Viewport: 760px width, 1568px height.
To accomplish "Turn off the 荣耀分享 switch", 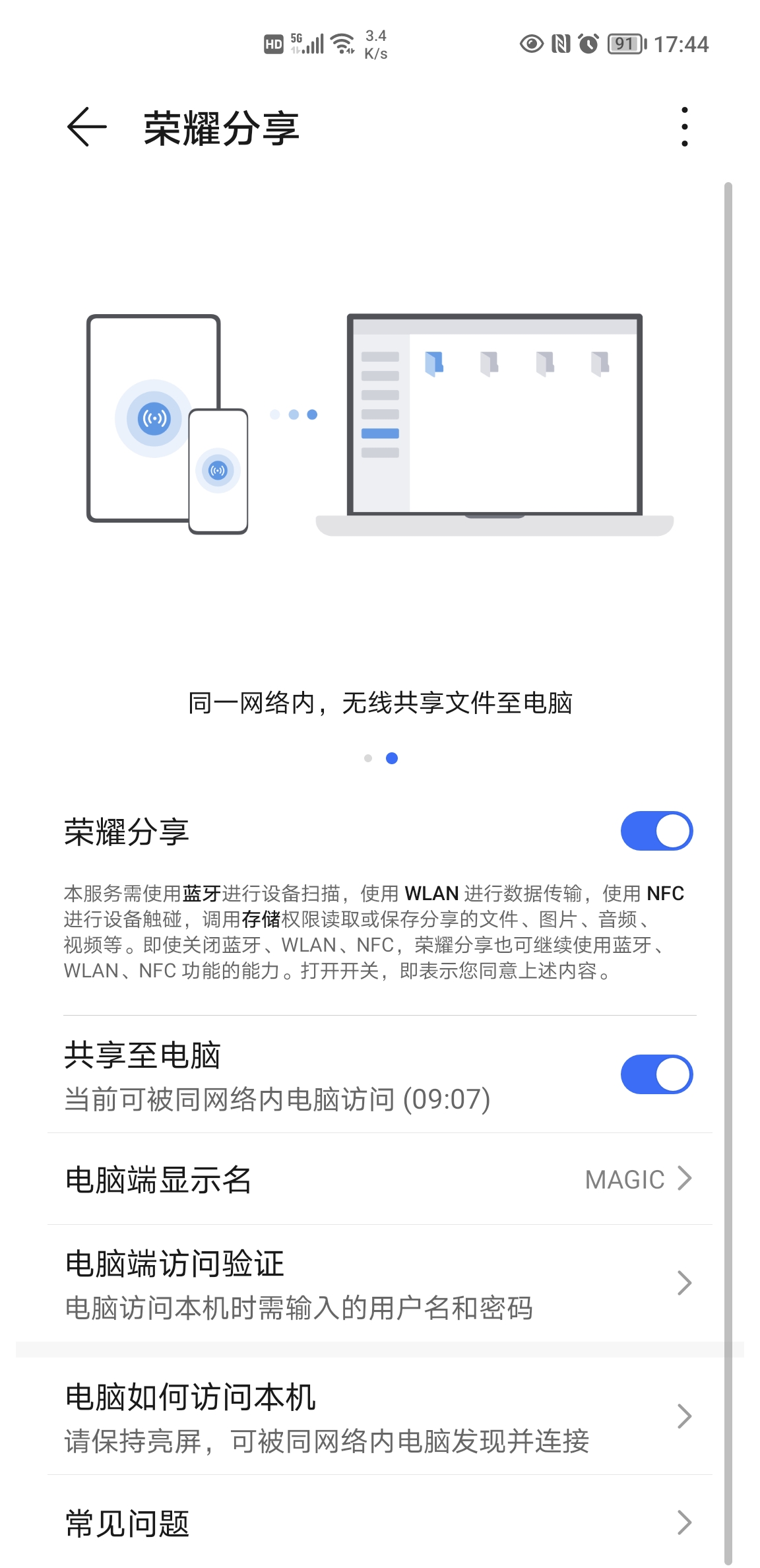I will coord(656,831).
